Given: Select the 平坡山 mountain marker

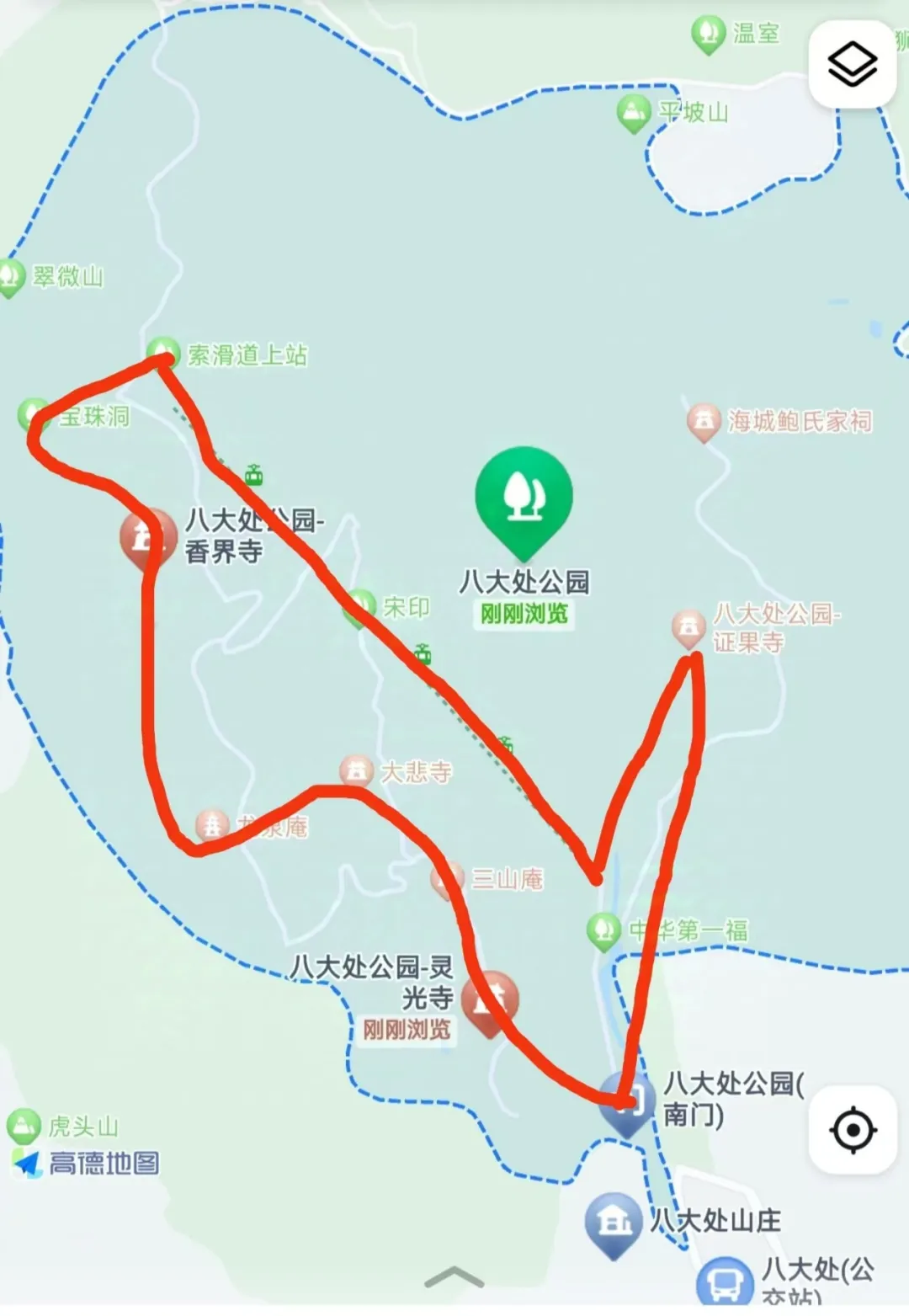Looking at the screenshot, I should 633,111.
